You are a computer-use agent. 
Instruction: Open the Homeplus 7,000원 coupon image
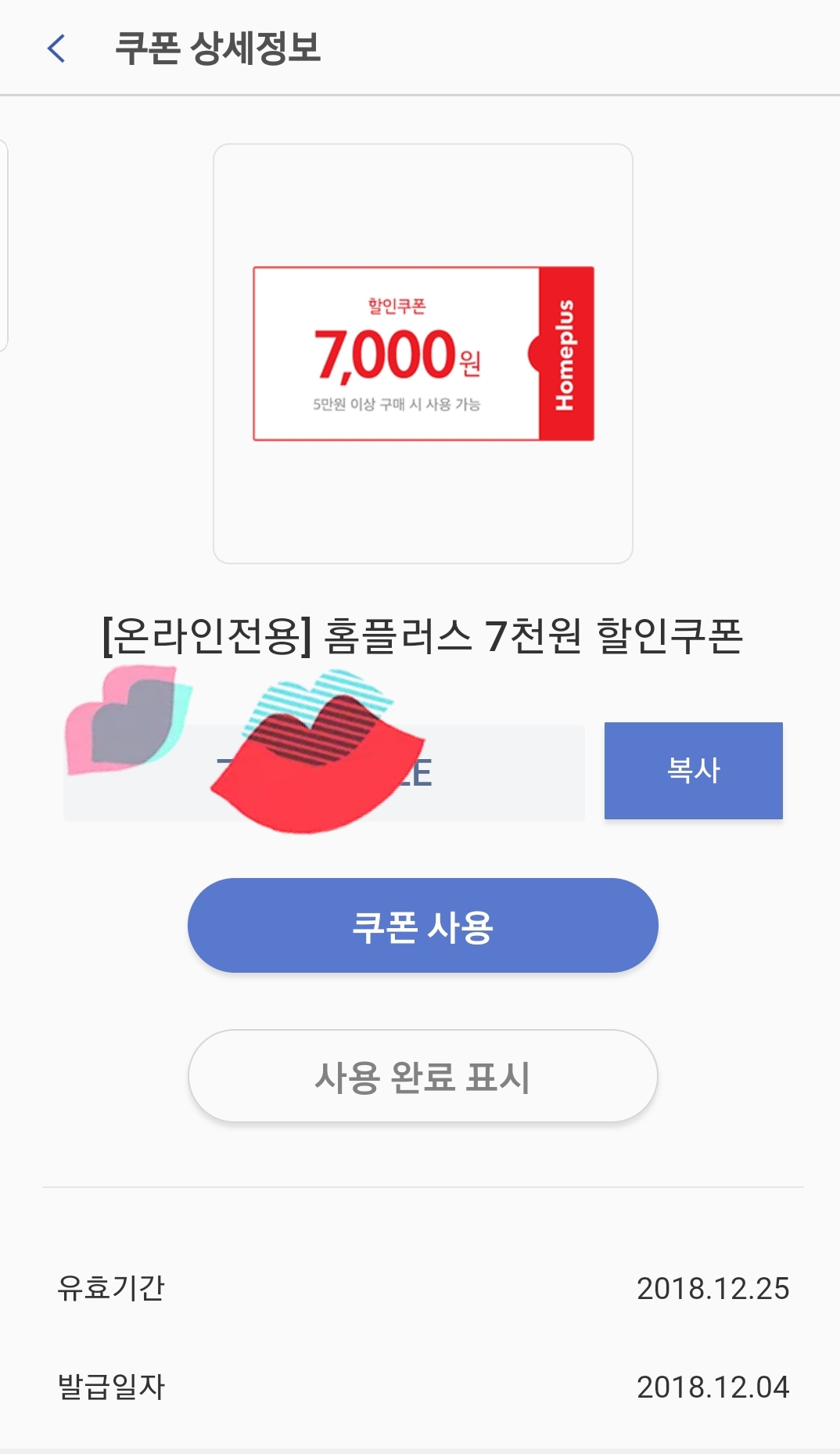click(423, 354)
